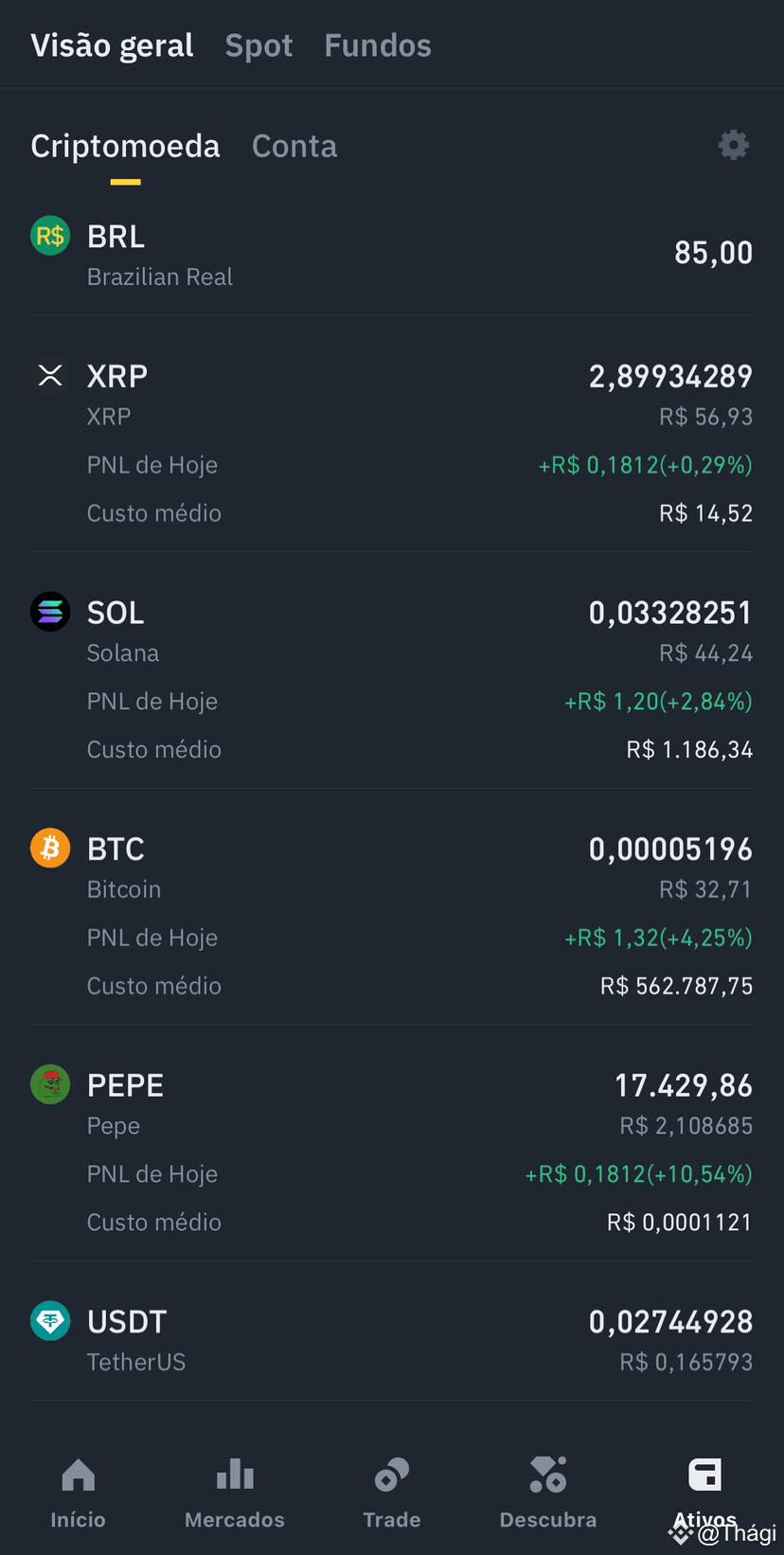Switch to the Fundos tab
This screenshot has height=1555, width=784.
click(x=378, y=45)
